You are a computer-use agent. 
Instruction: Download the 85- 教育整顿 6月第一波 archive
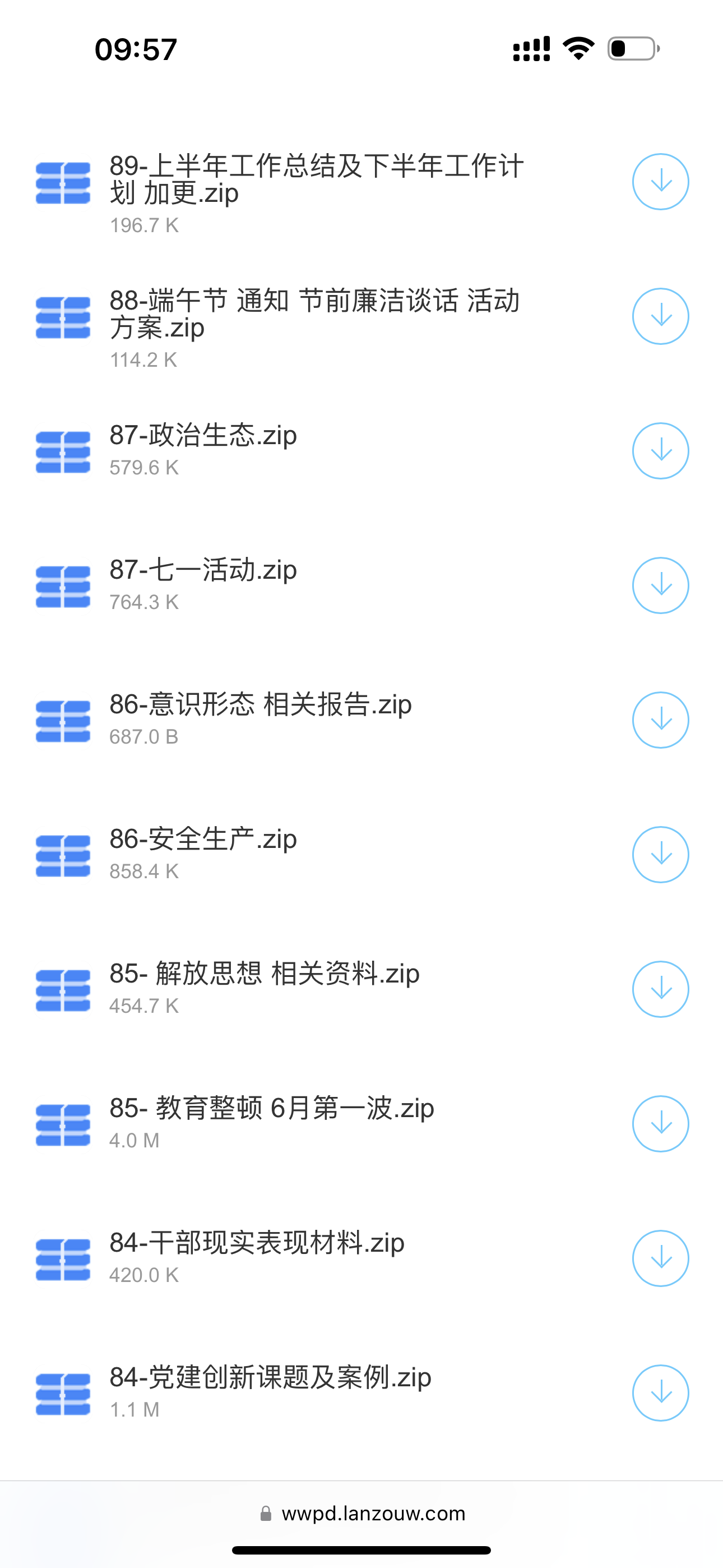point(660,1124)
